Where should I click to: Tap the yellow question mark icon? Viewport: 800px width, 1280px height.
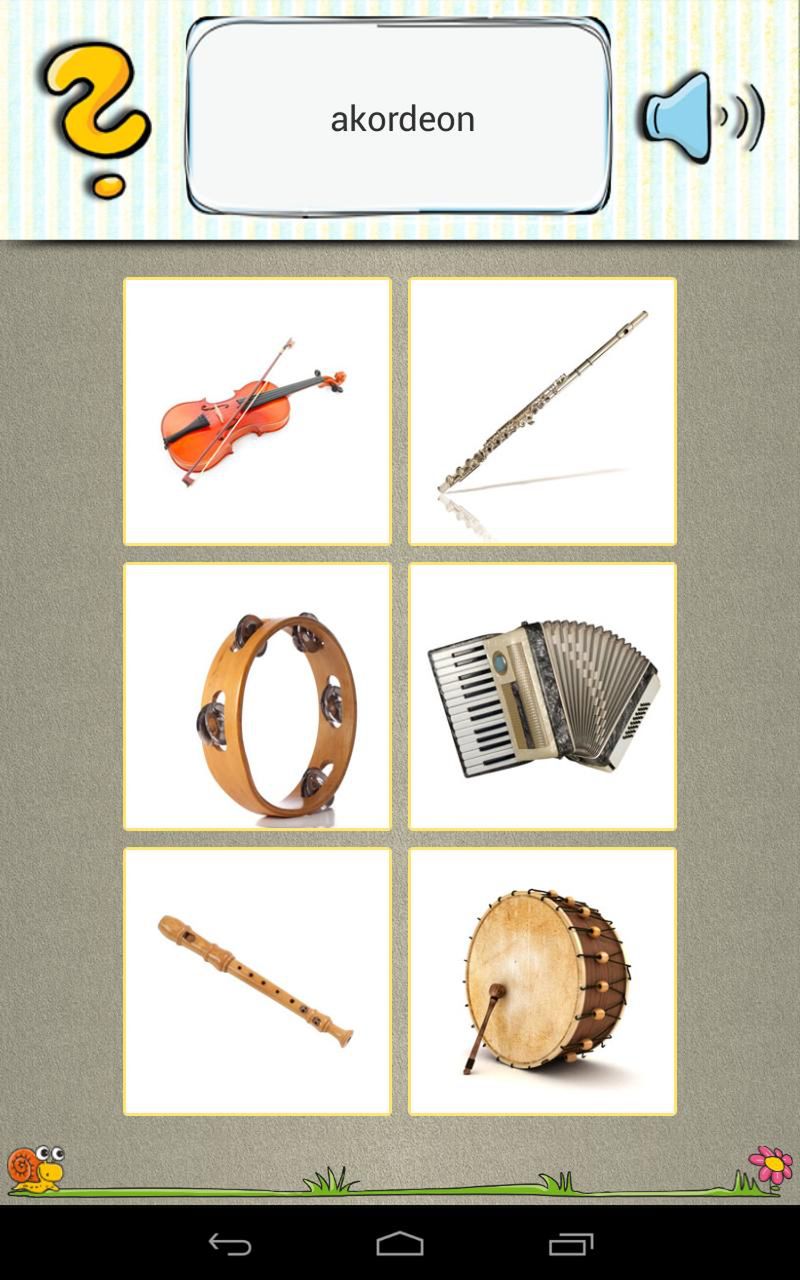point(96,118)
